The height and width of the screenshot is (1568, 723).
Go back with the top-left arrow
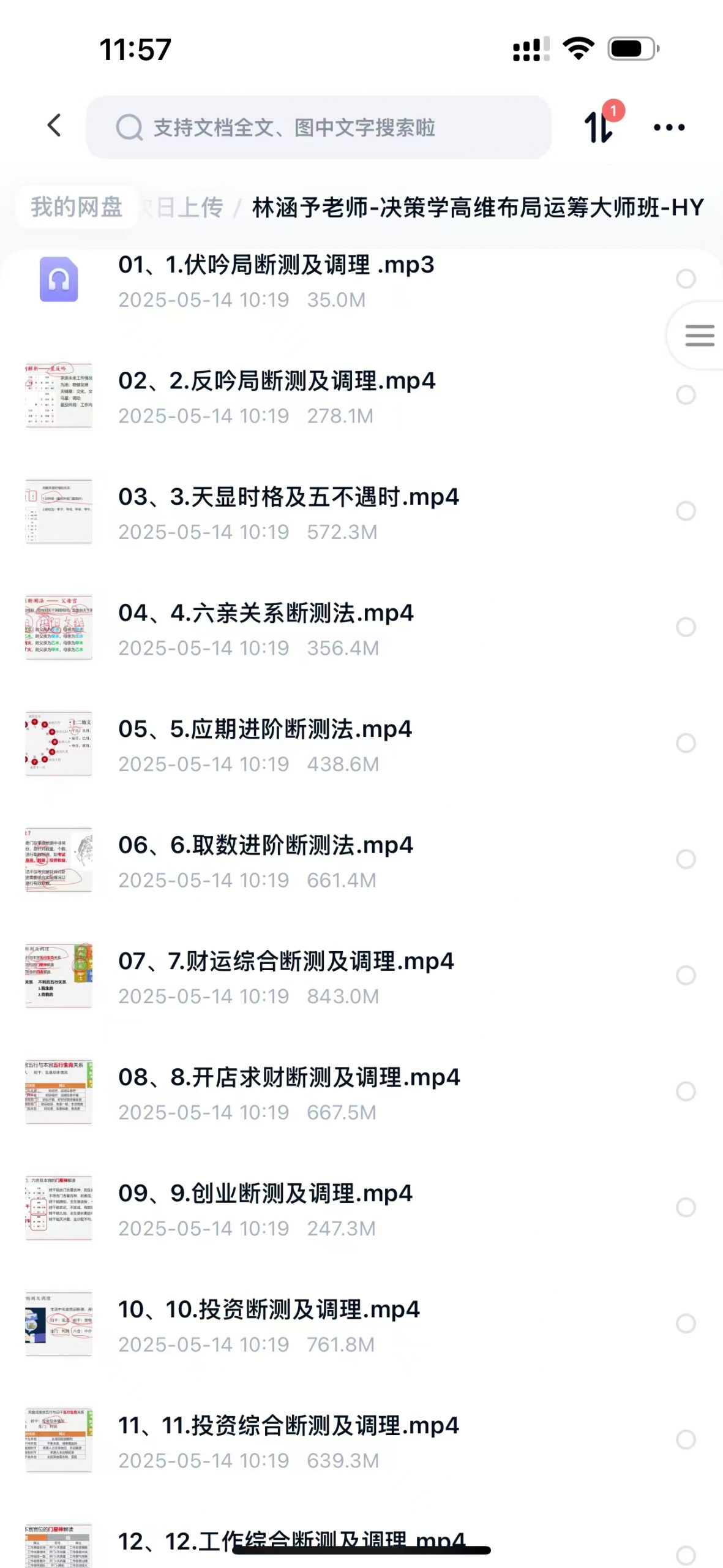coord(54,126)
